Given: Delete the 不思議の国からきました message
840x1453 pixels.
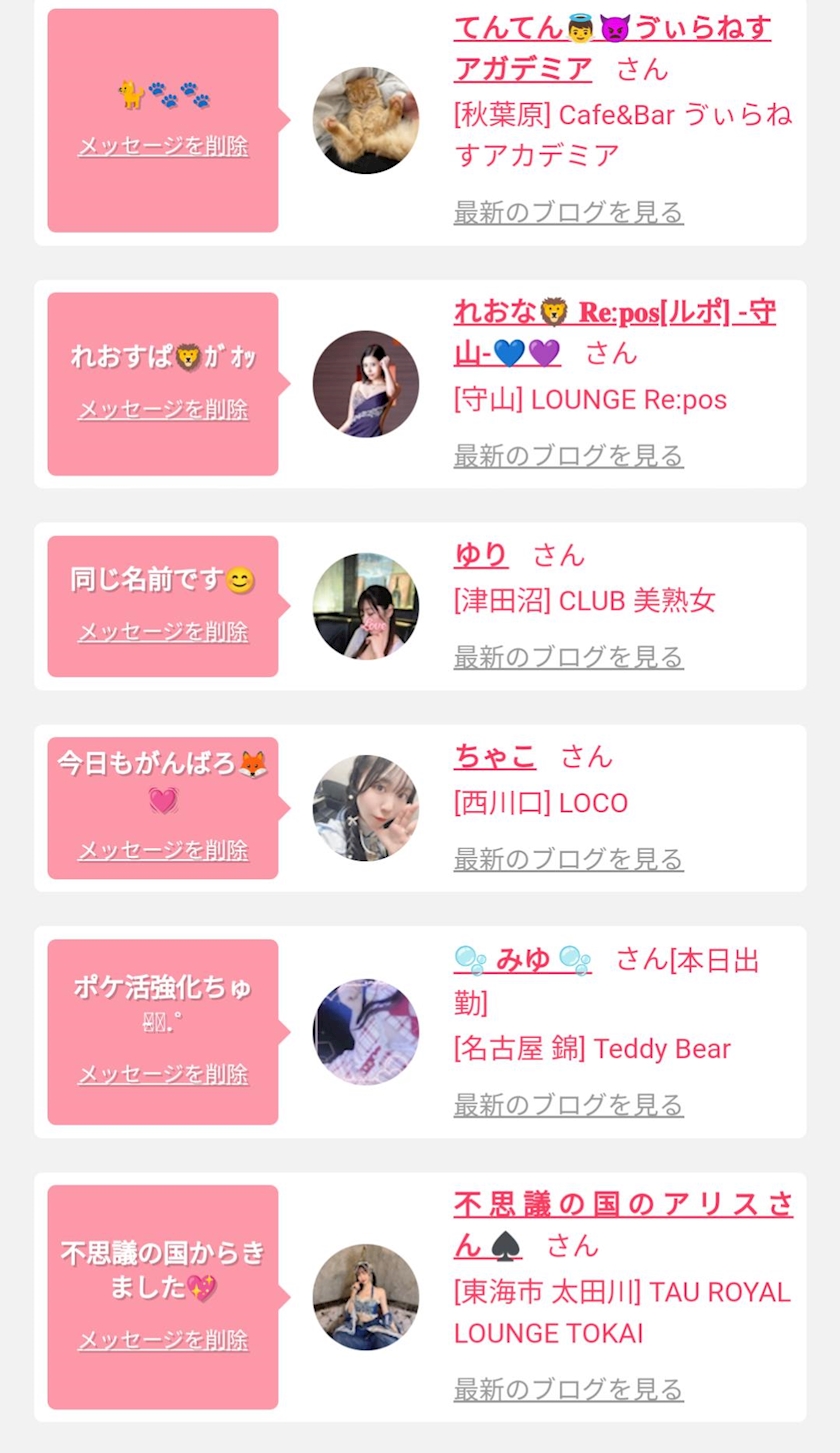Looking at the screenshot, I should (x=163, y=1340).
